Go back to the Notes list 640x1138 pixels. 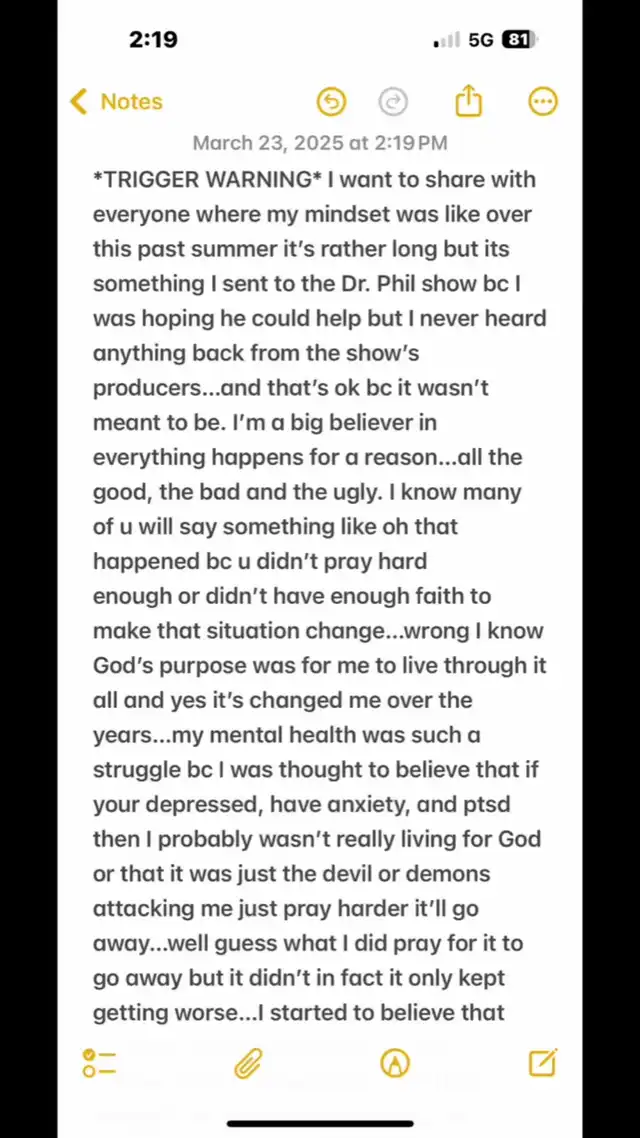point(116,102)
